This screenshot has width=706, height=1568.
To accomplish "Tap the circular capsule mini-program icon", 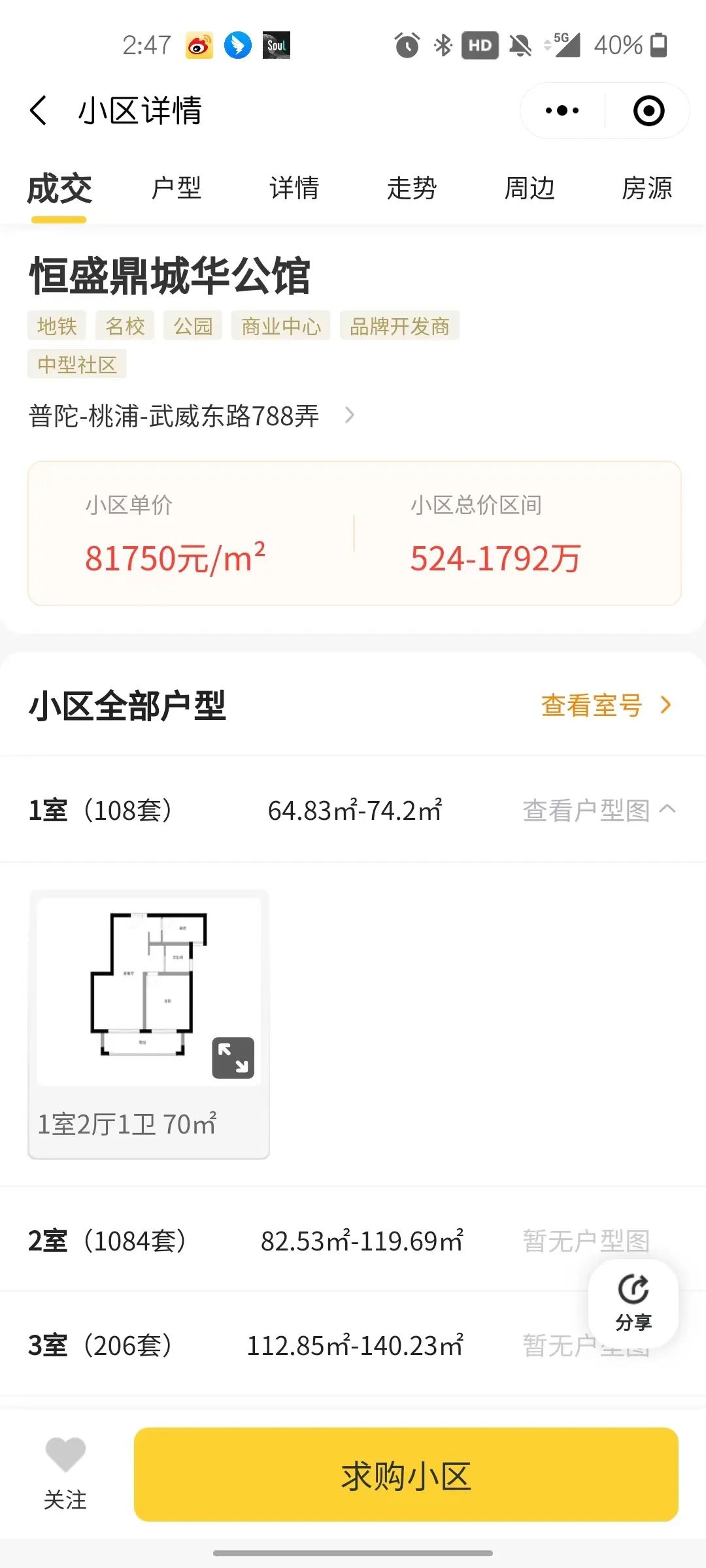I will [648, 110].
